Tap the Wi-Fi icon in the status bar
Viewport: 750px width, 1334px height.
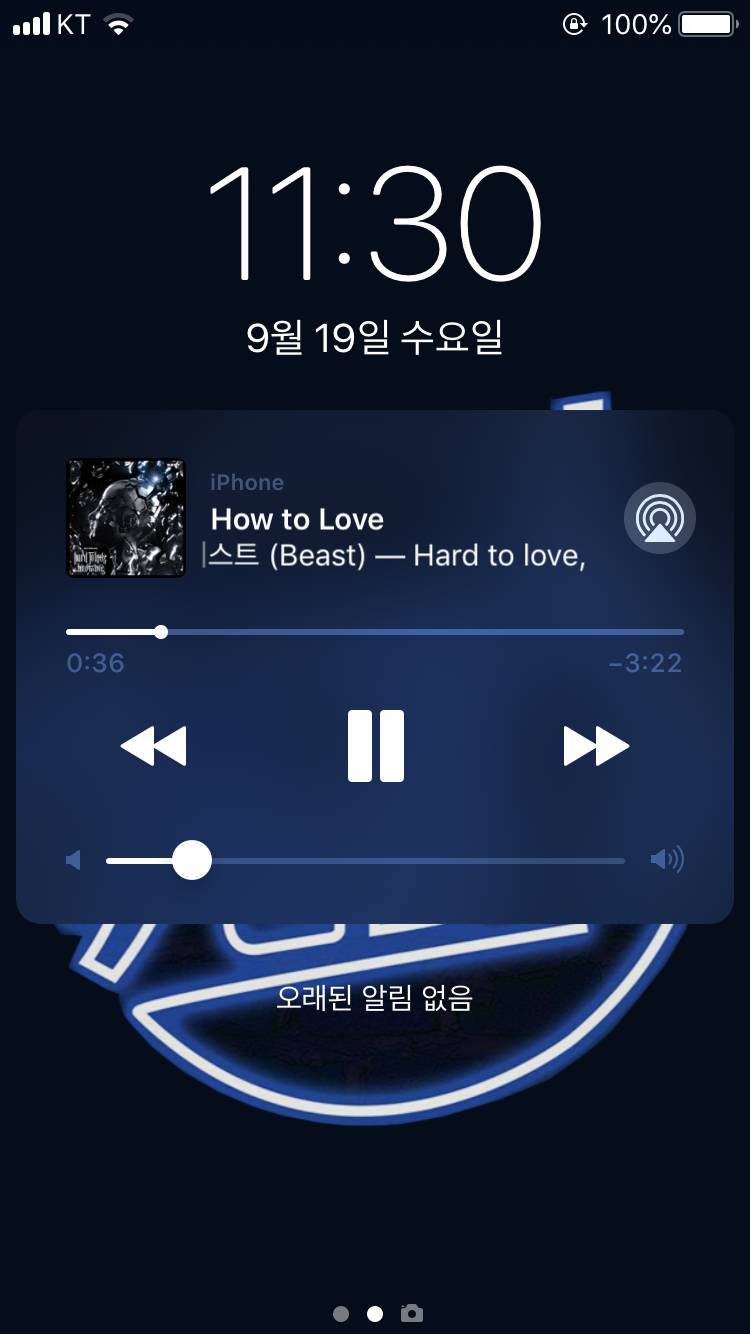pyautogui.click(x=120, y=23)
